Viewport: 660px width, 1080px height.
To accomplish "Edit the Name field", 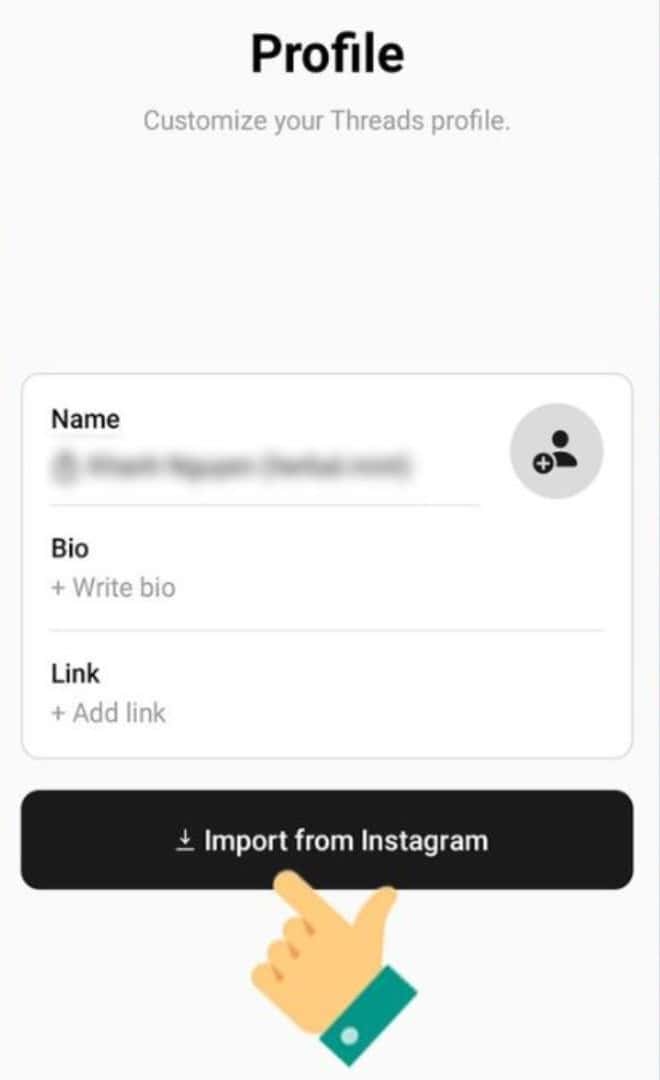I will pos(235,464).
